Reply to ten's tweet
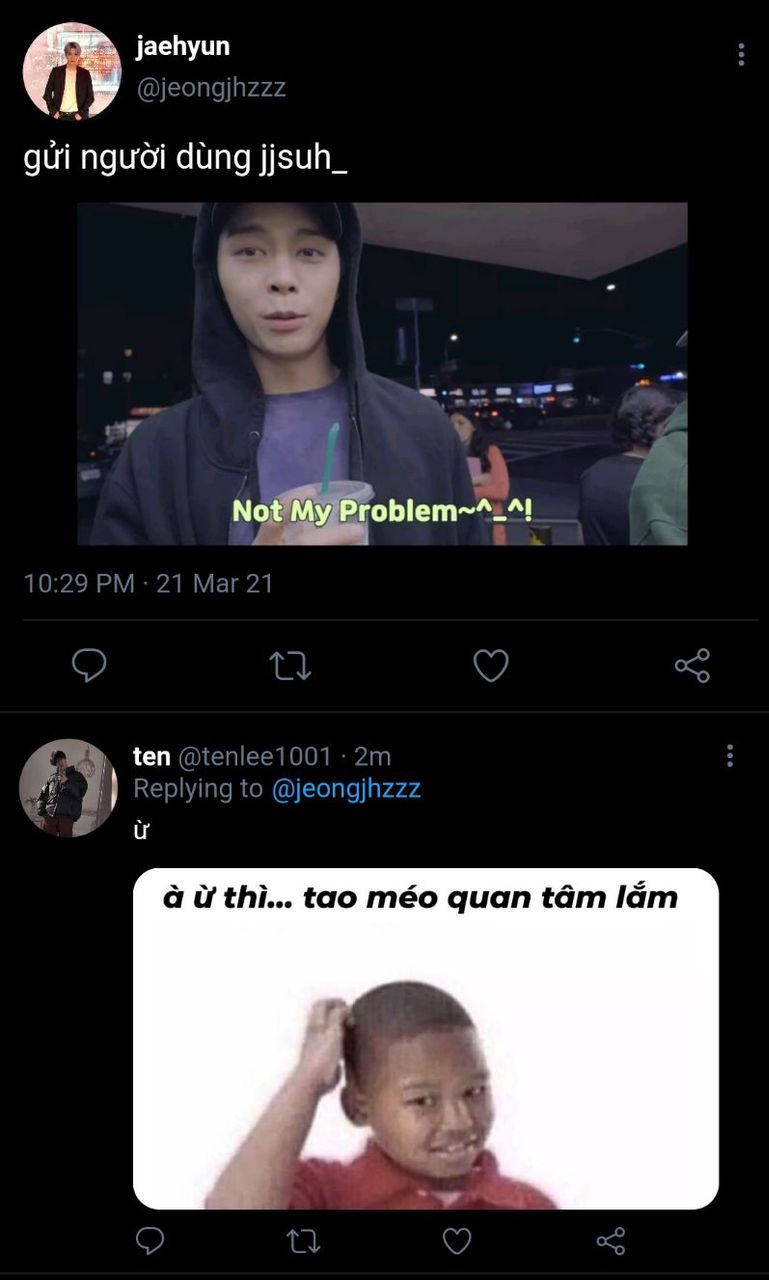 pyautogui.click(x=150, y=1241)
